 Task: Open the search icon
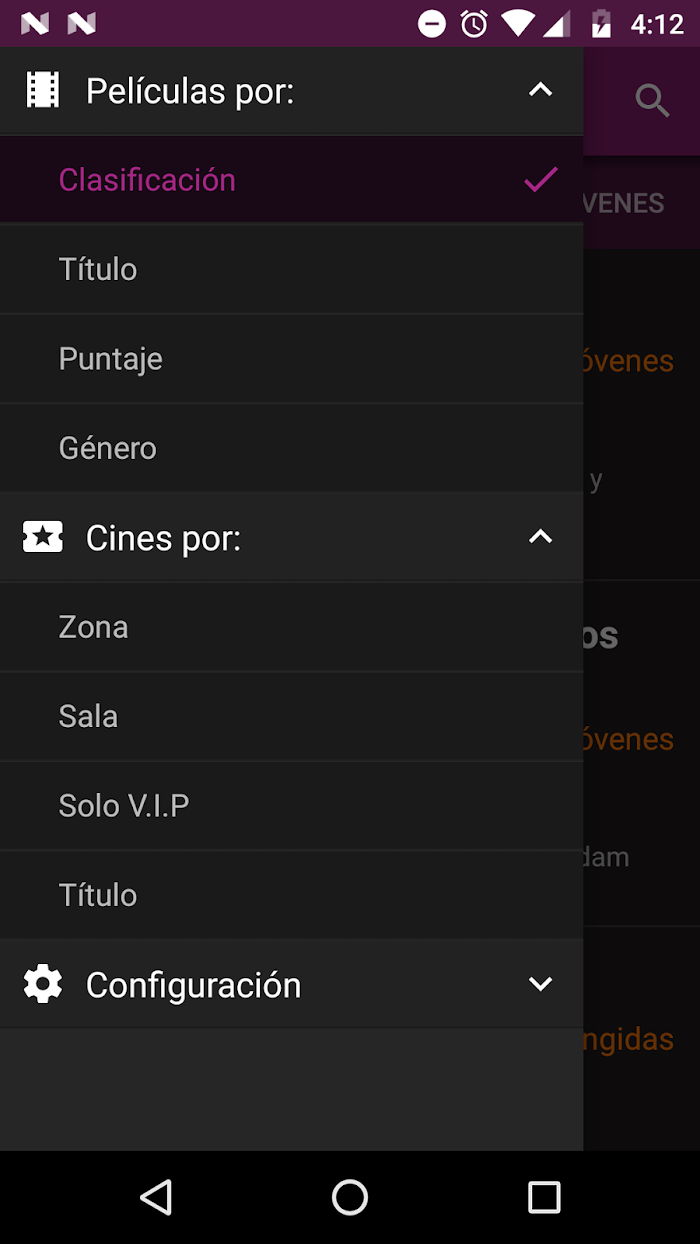pyautogui.click(x=652, y=100)
